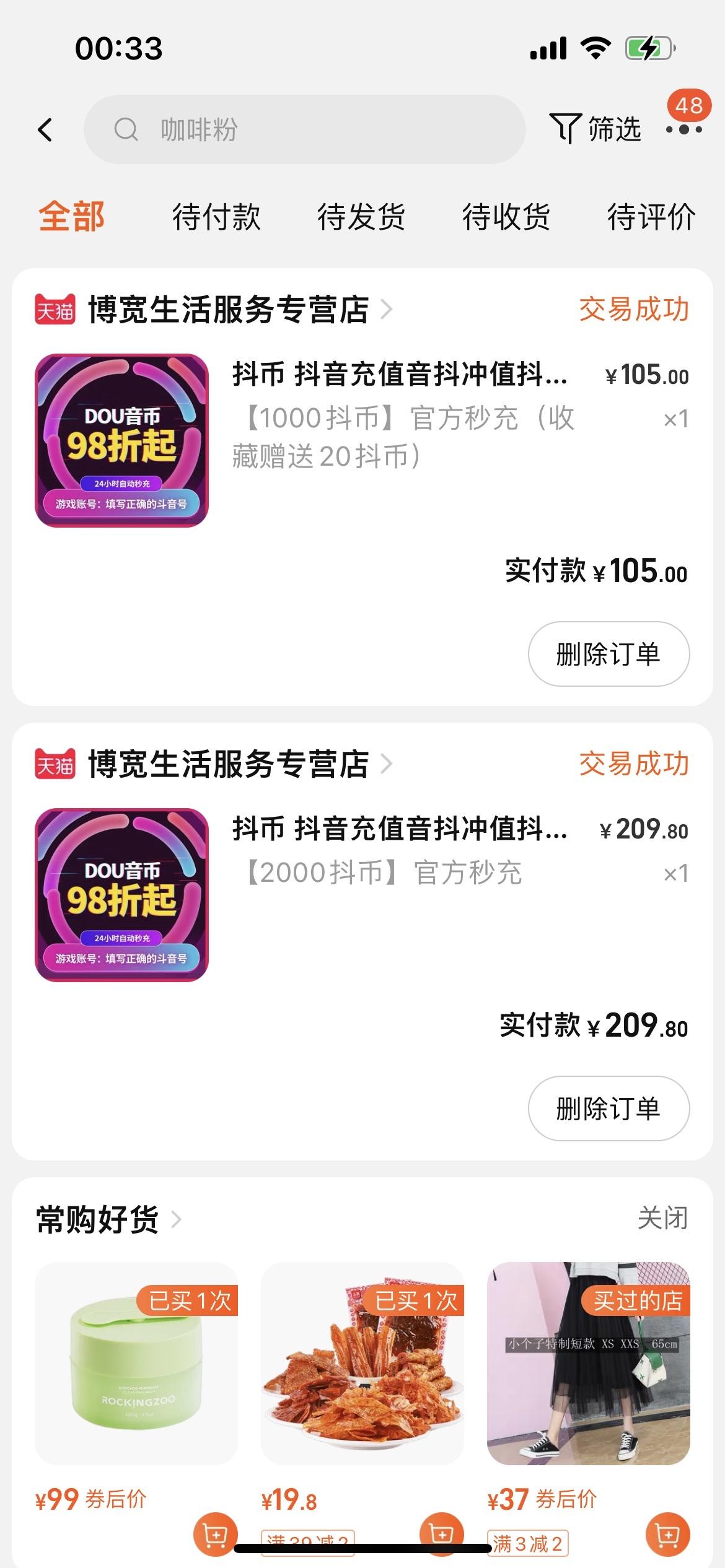Viewport: 725px width, 1568px height.
Task: Select the 全部 orders tab
Action: (x=71, y=217)
